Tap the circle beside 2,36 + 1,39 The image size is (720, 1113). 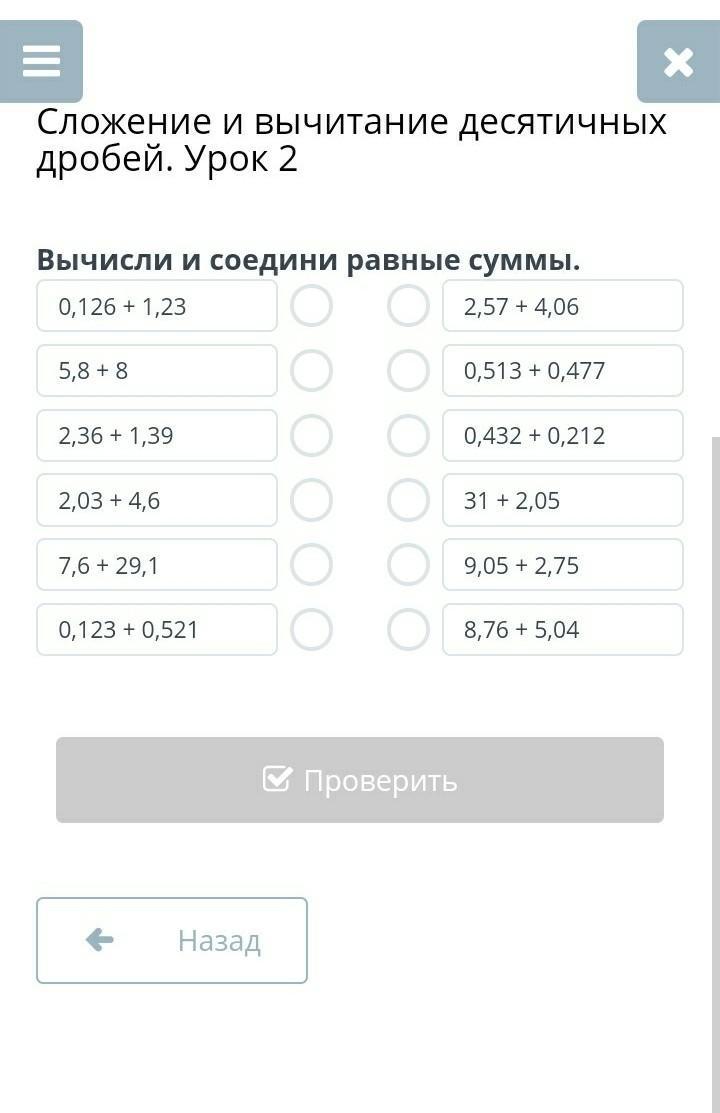[311, 436]
